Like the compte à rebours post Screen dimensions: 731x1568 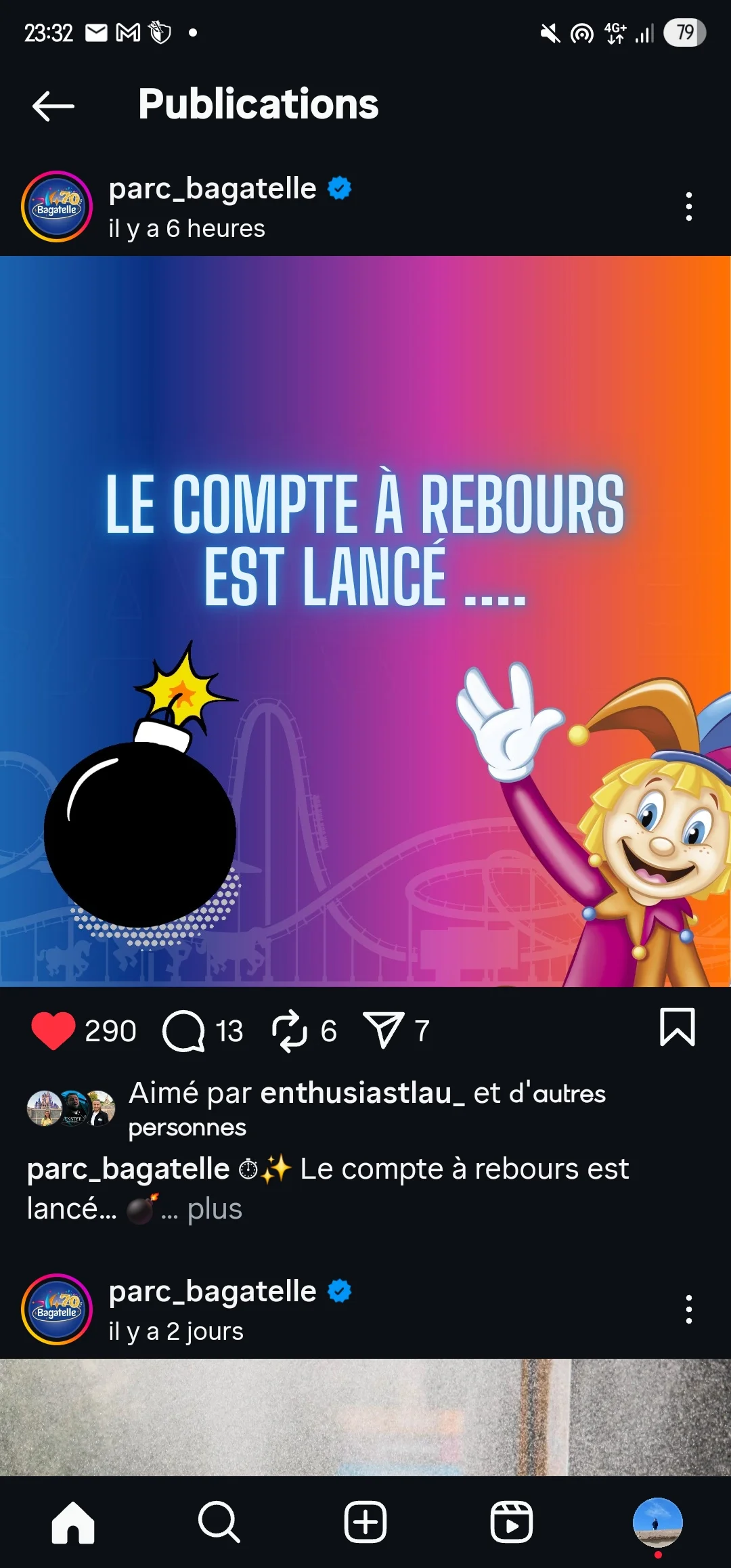53,1030
